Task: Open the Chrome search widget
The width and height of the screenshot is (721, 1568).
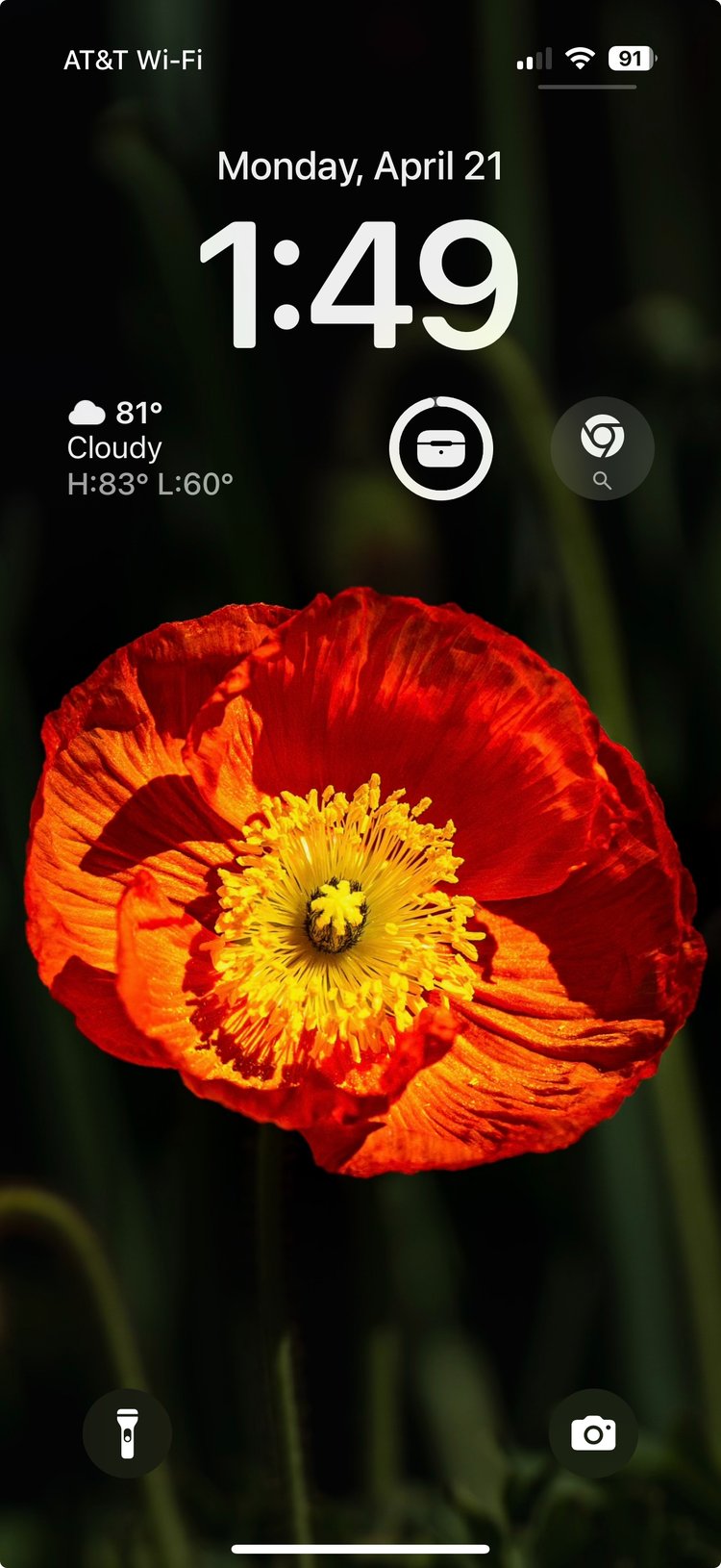Action: coord(602,448)
